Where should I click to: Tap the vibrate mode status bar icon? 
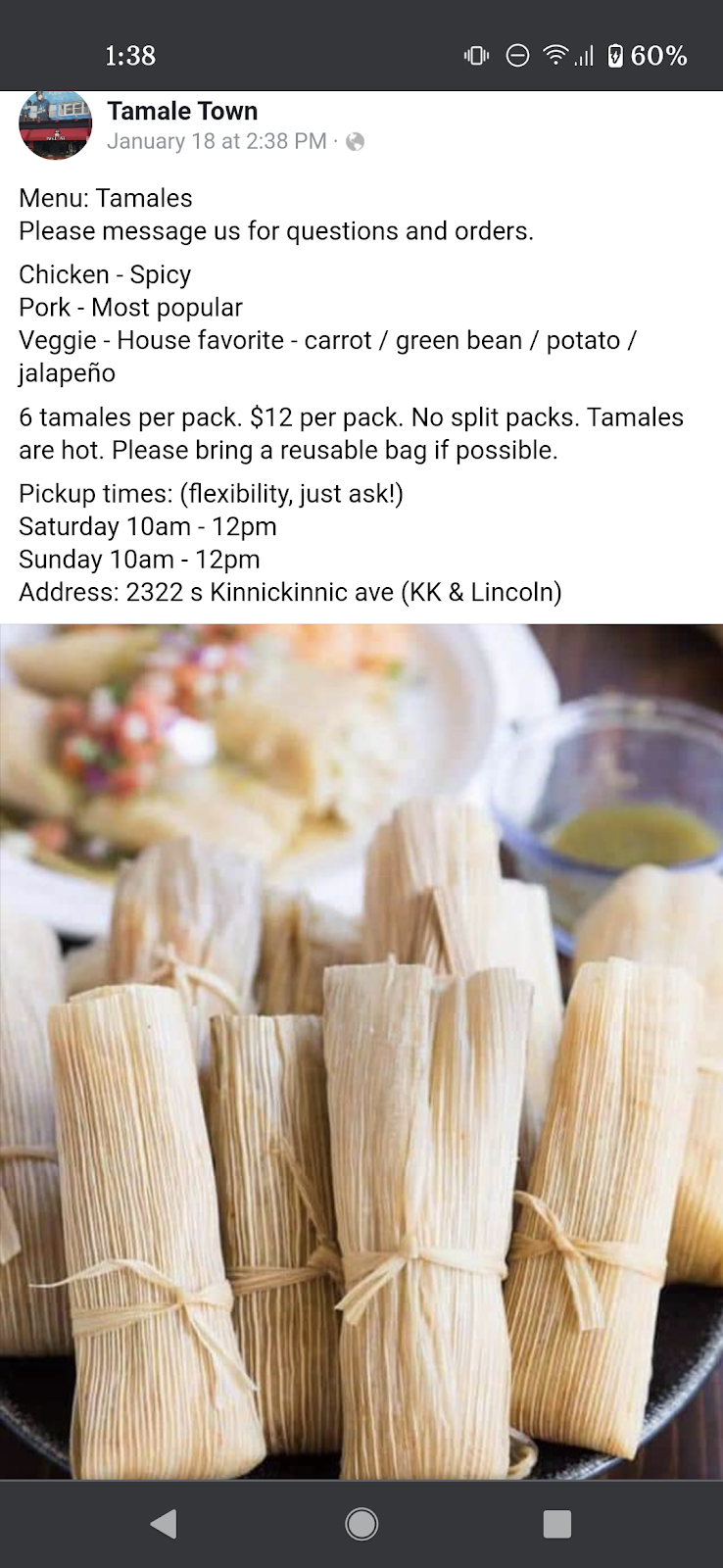point(474,56)
